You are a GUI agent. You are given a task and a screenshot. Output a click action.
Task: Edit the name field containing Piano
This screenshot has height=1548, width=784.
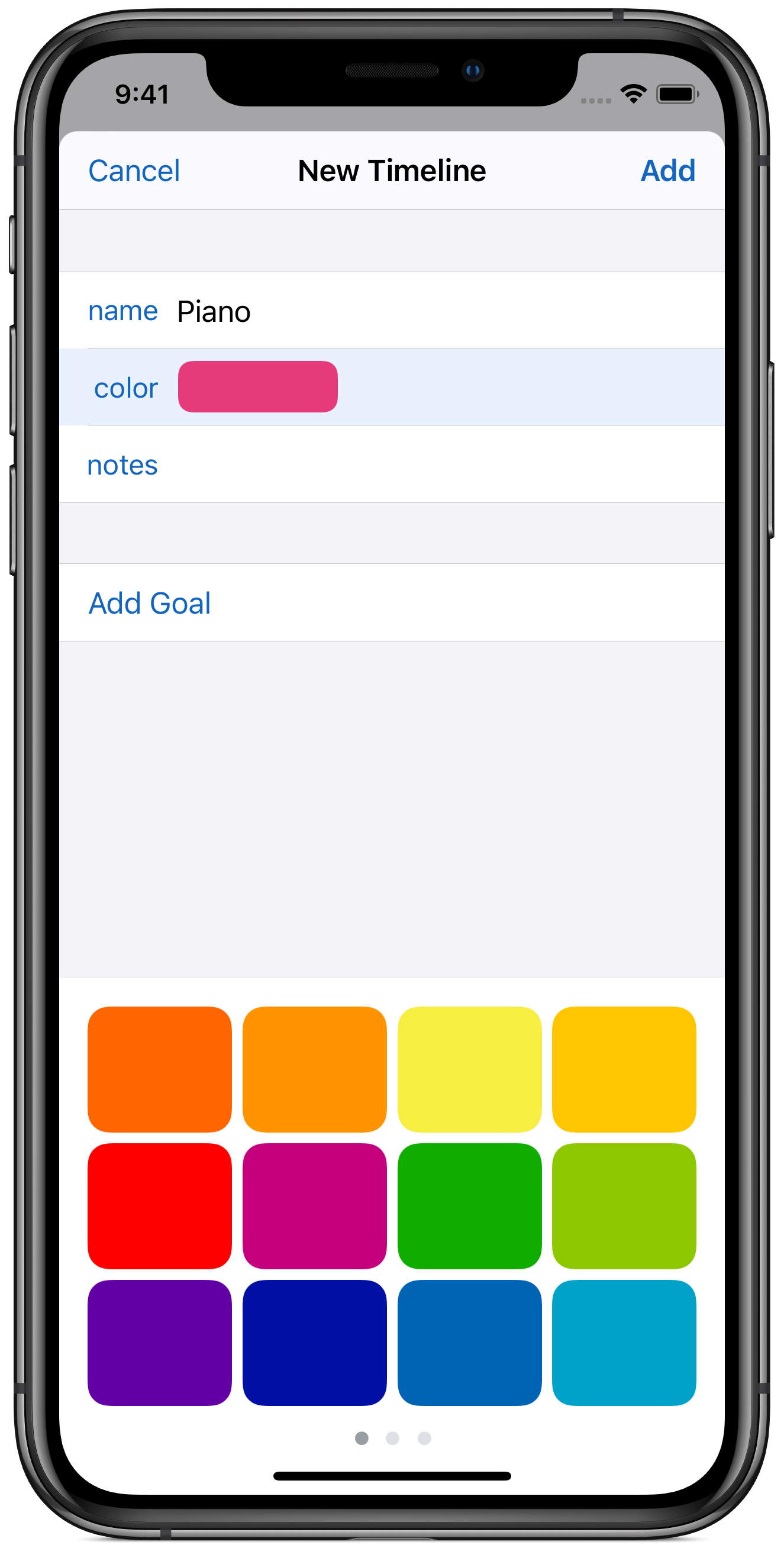(392, 311)
